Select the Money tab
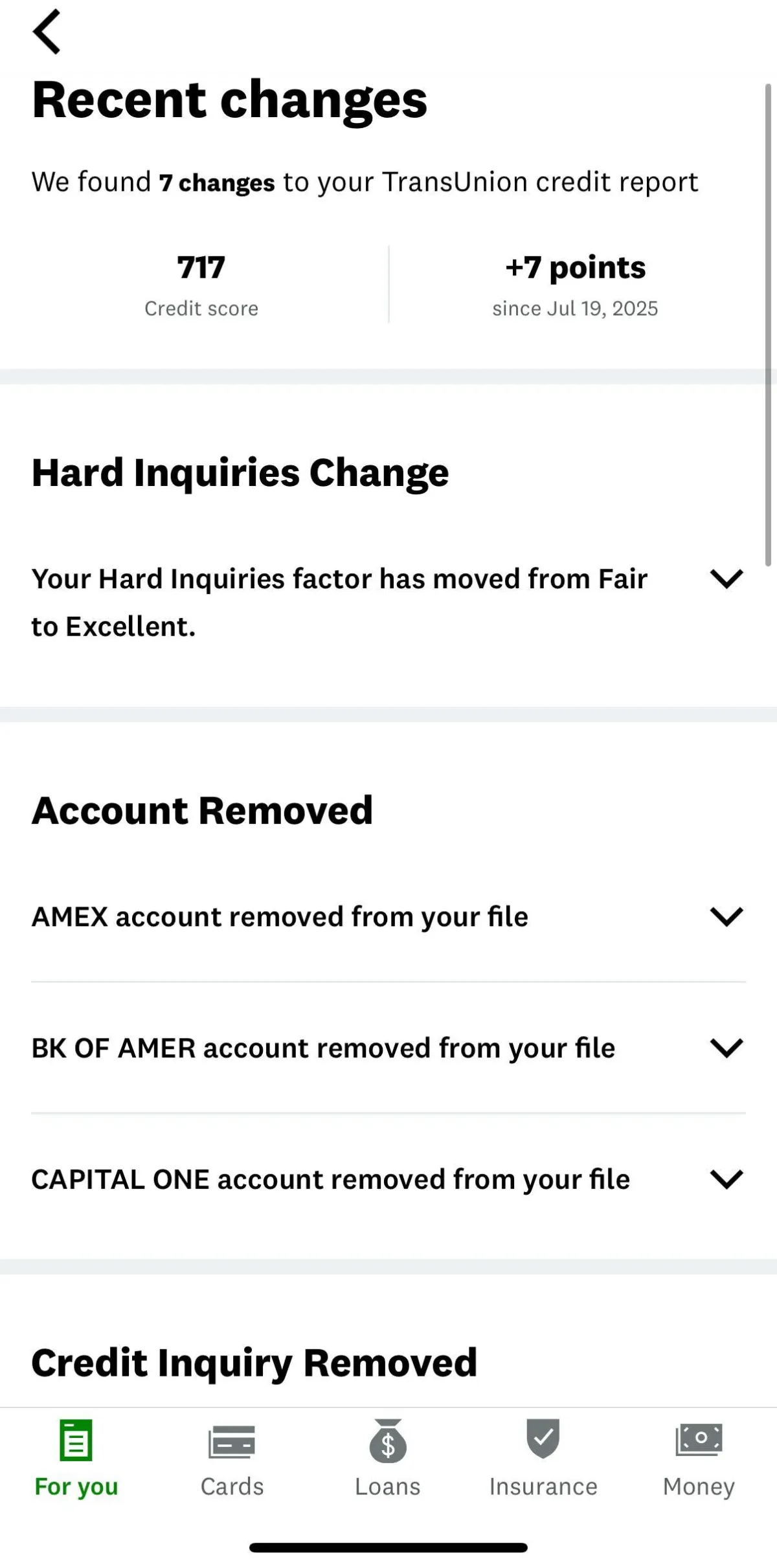The height and width of the screenshot is (1568, 777). point(699,1459)
